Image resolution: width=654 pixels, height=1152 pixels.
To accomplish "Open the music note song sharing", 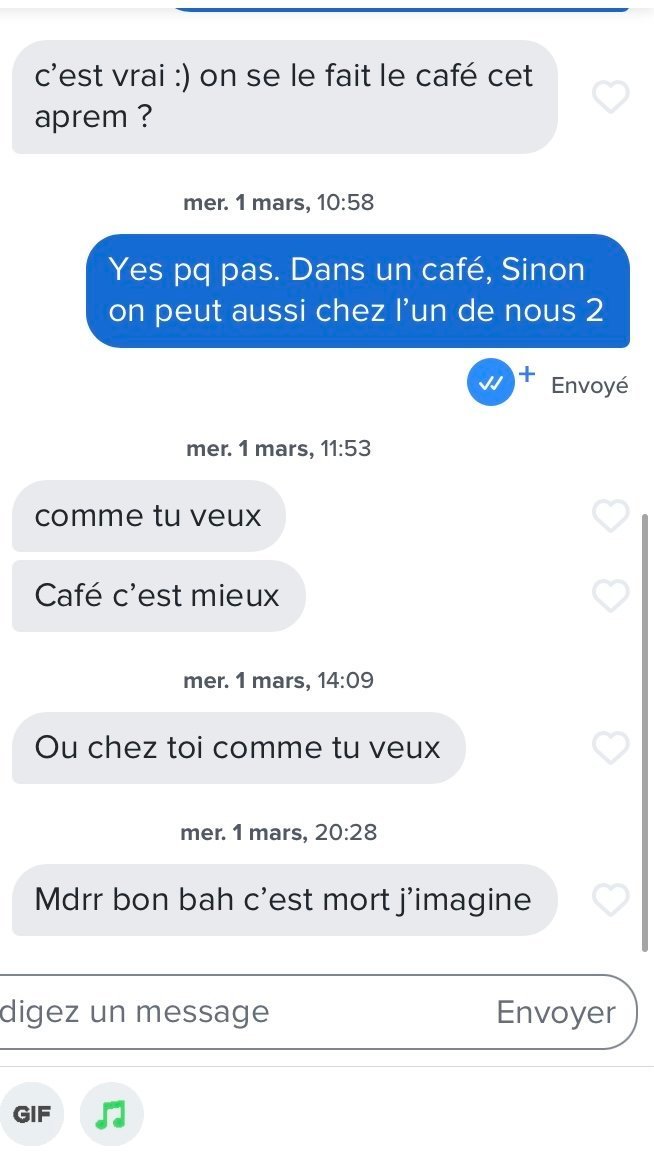I will [111, 1115].
